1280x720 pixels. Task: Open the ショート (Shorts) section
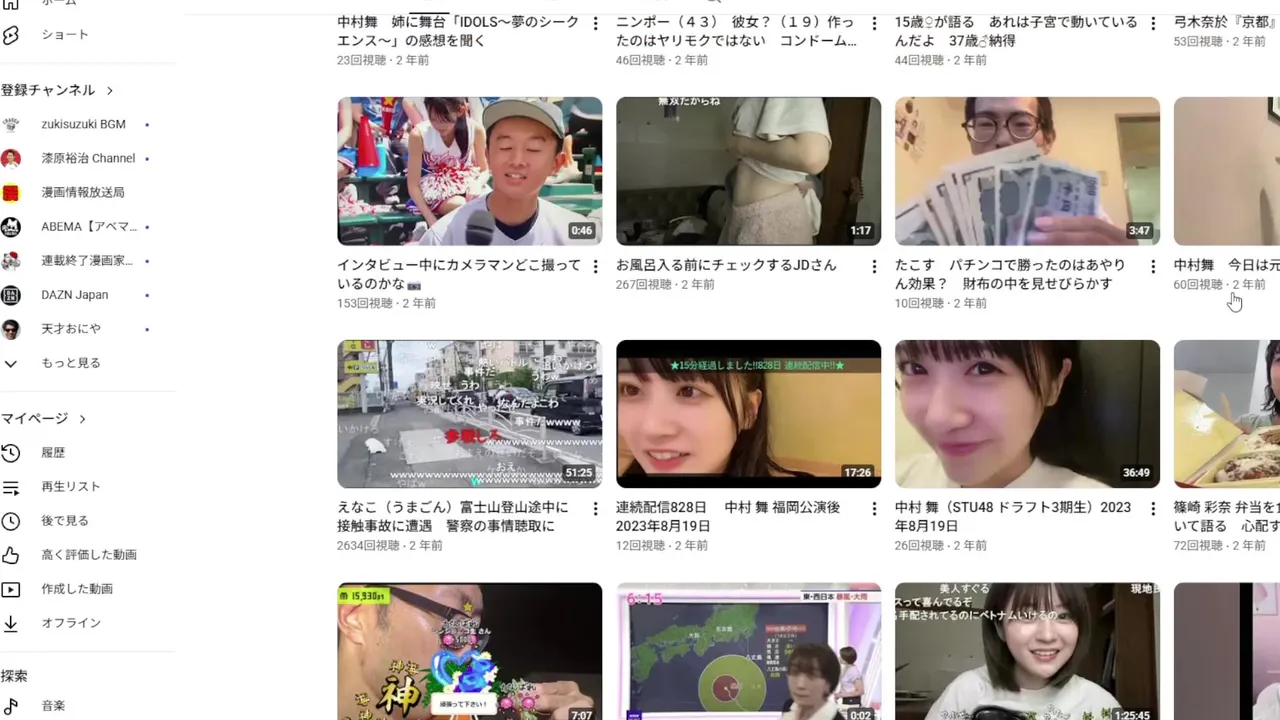64,35
